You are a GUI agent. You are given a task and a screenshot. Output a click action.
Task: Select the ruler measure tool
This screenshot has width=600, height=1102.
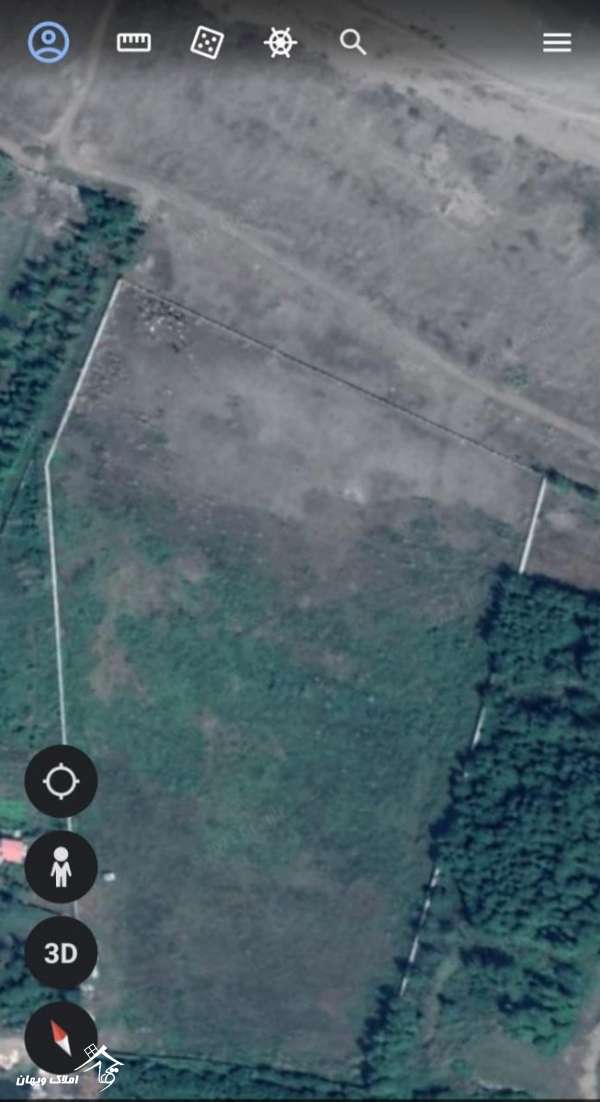pos(133,42)
